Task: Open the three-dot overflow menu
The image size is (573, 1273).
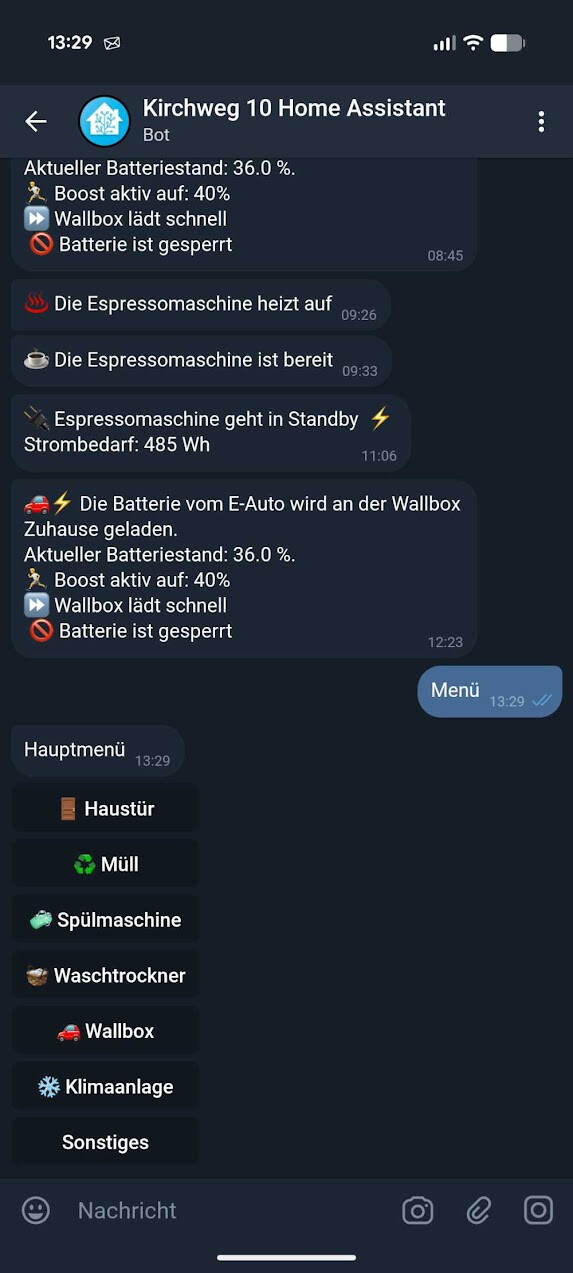Action: point(541,121)
